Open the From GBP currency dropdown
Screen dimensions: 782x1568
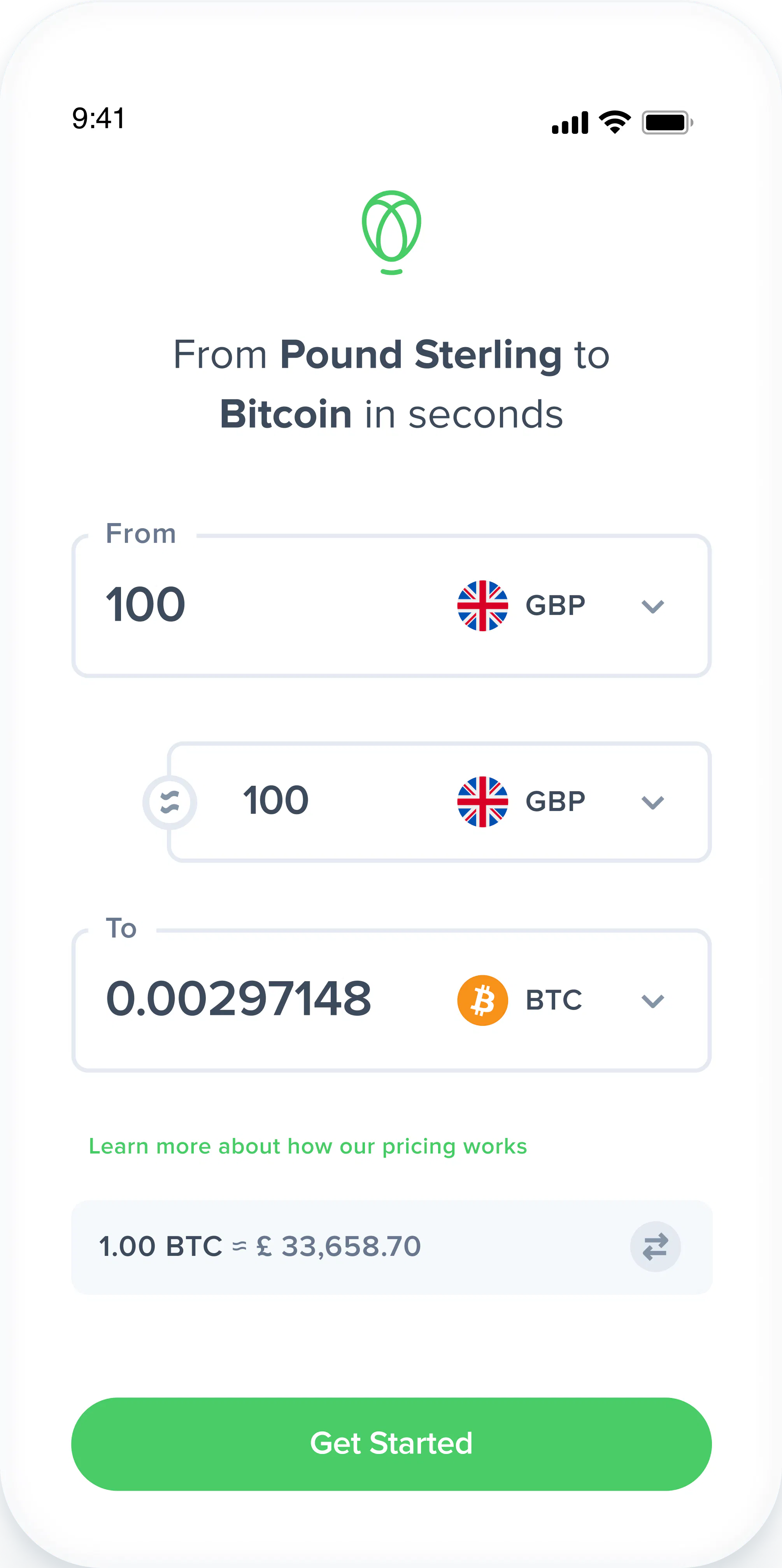coord(652,606)
